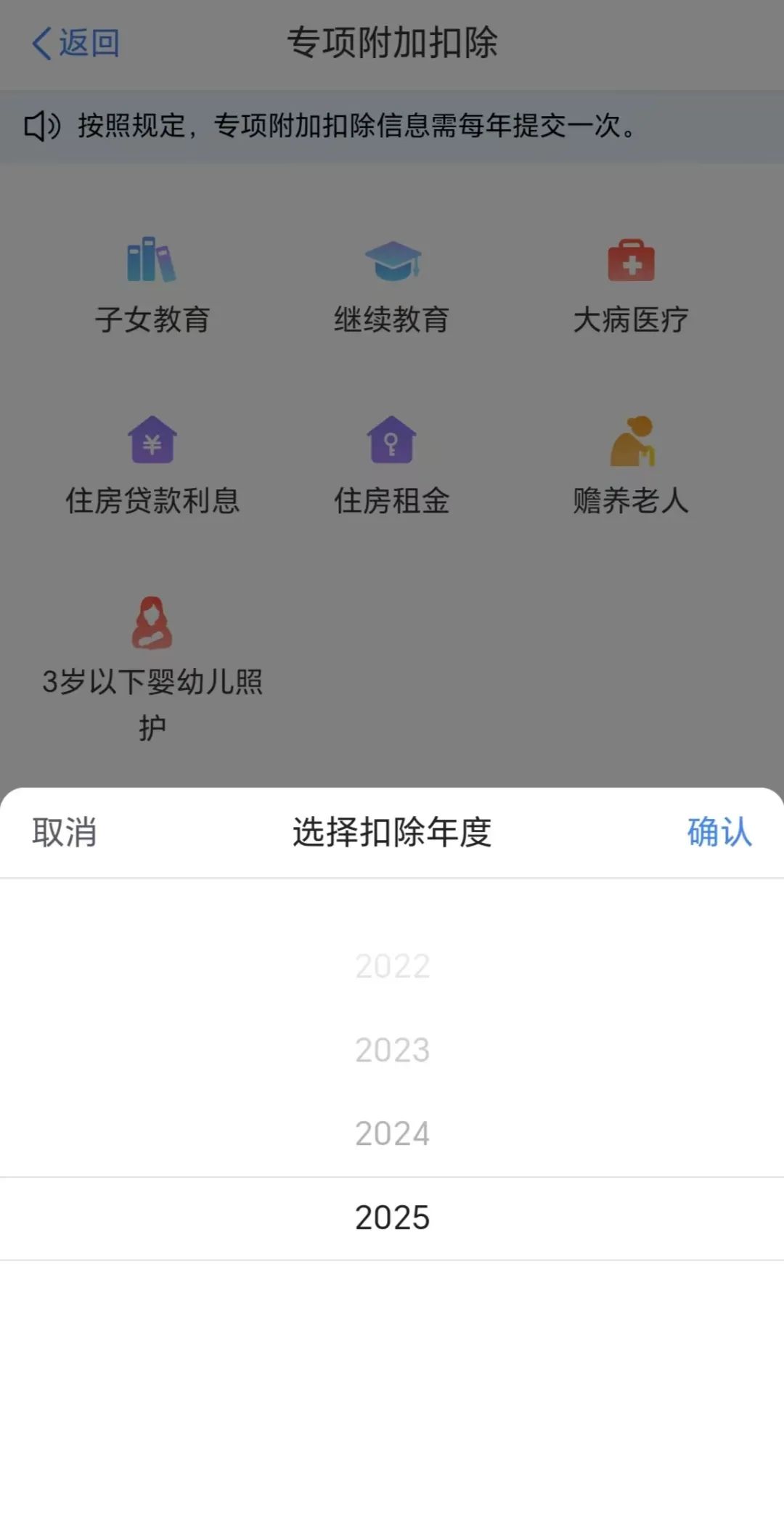Image resolution: width=784 pixels, height=1532 pixels.
Task: Choose 2023 as the deduction year
Action: pos(392,1050)
